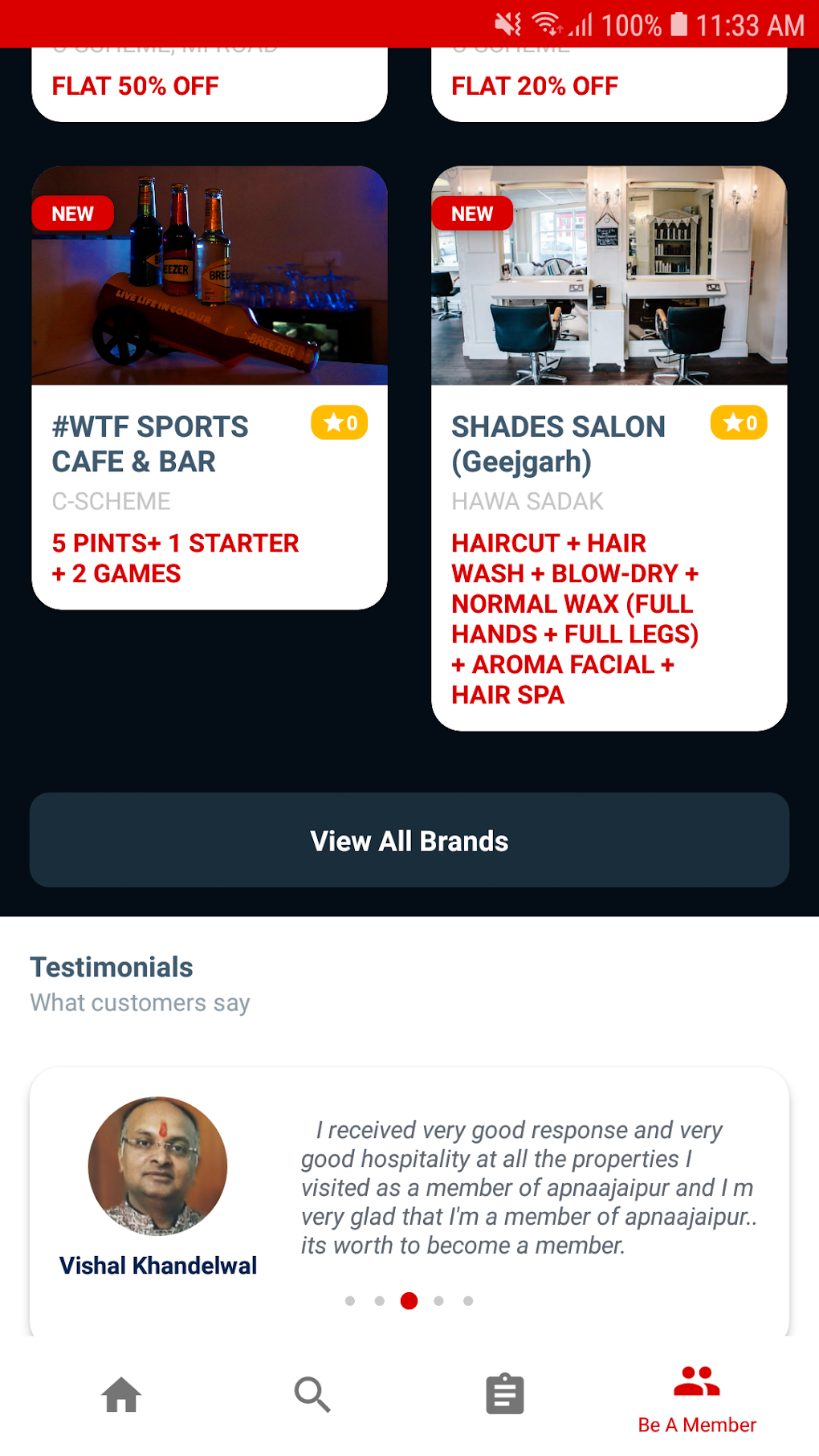The width and height of the screenshot is (819, 1456).
Task: Open the Flat 50% Off offer card
Action: tap(209, 86)
